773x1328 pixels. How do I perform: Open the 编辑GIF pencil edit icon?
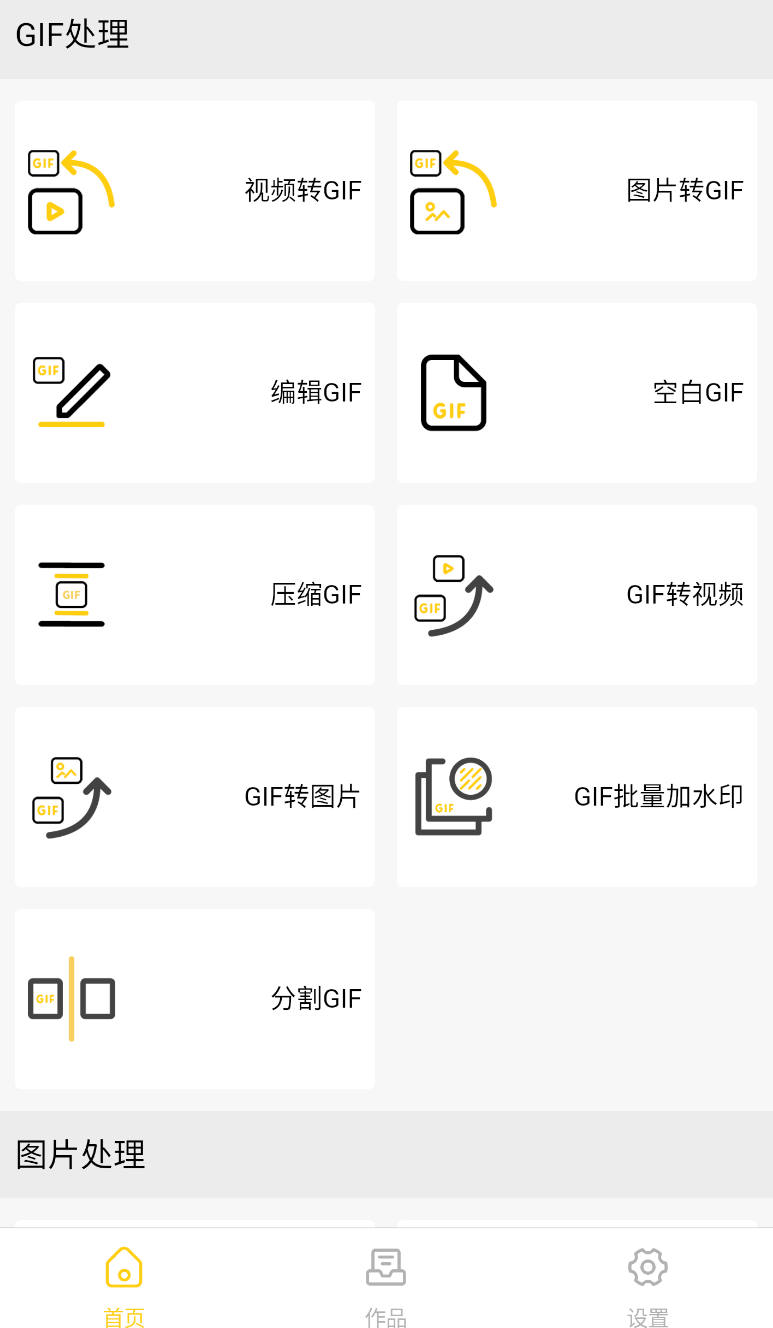tap(70, 392)
